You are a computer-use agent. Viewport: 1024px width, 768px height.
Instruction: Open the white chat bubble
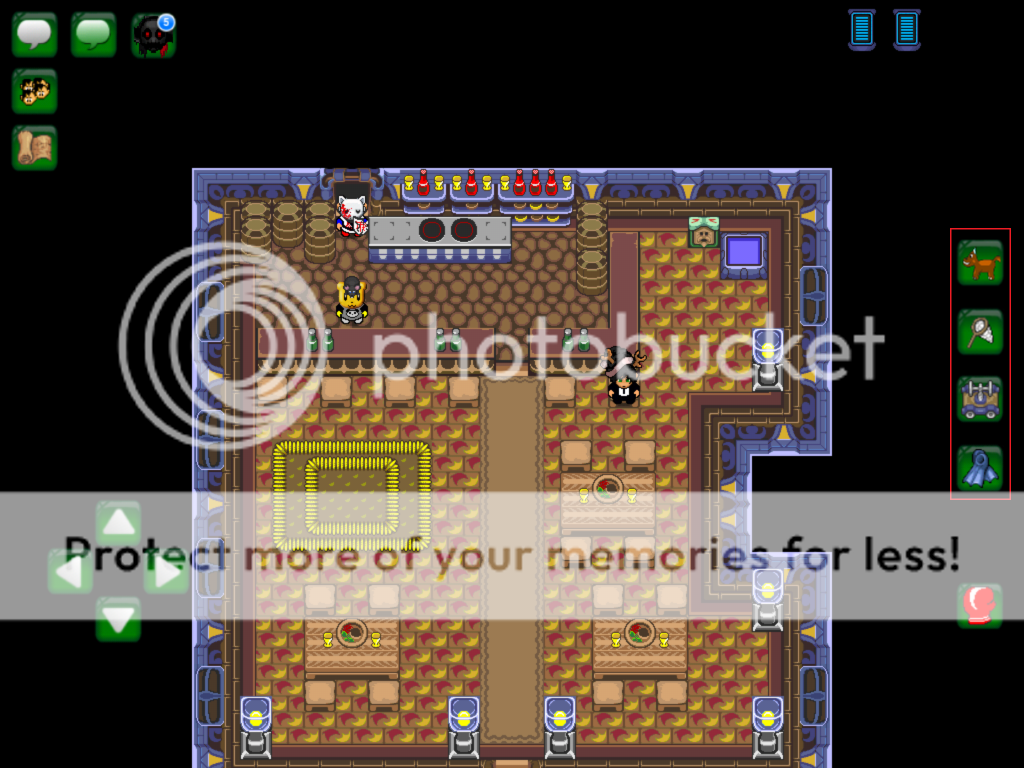click(x=34, y=34)
